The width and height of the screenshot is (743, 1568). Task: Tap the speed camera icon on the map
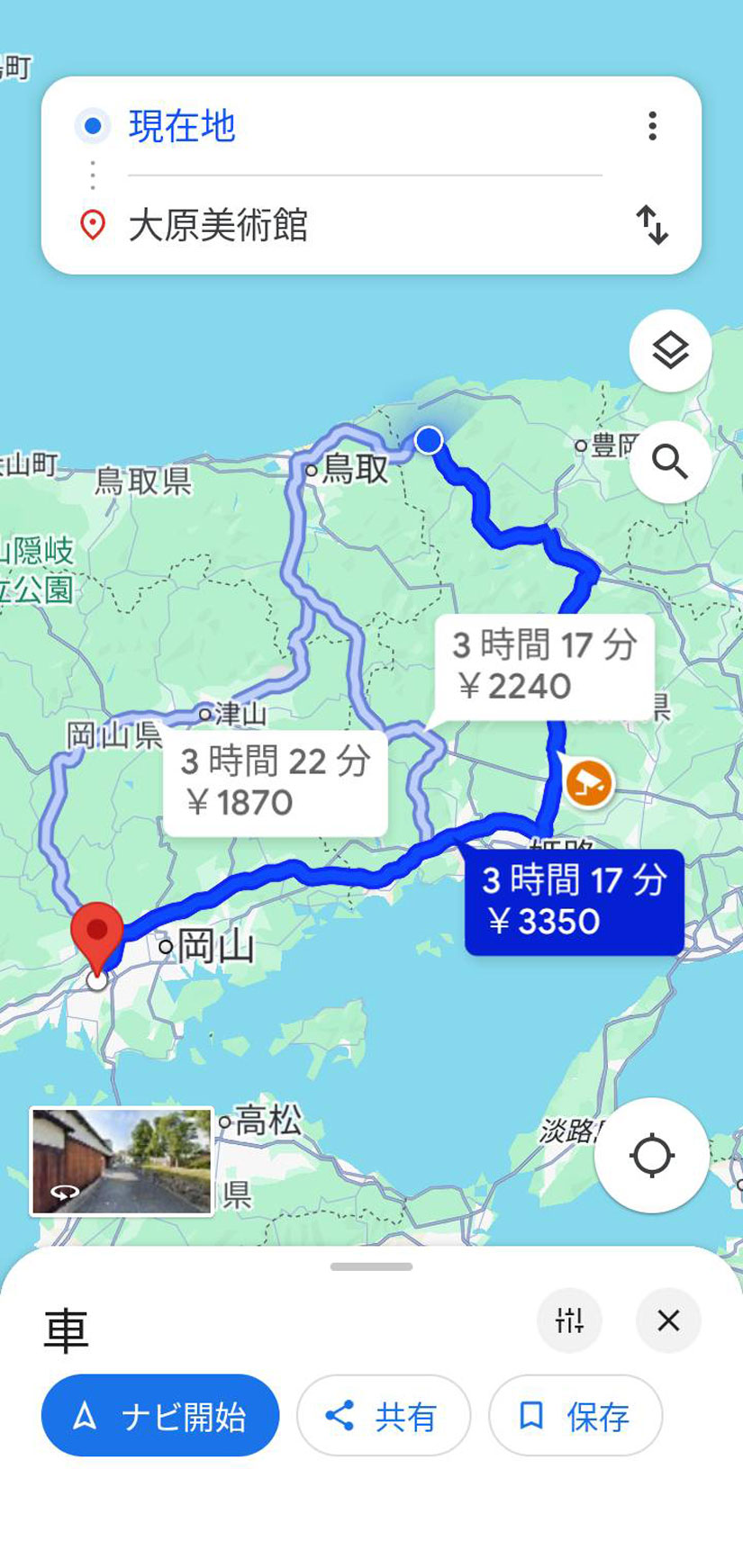coord(589,783)
